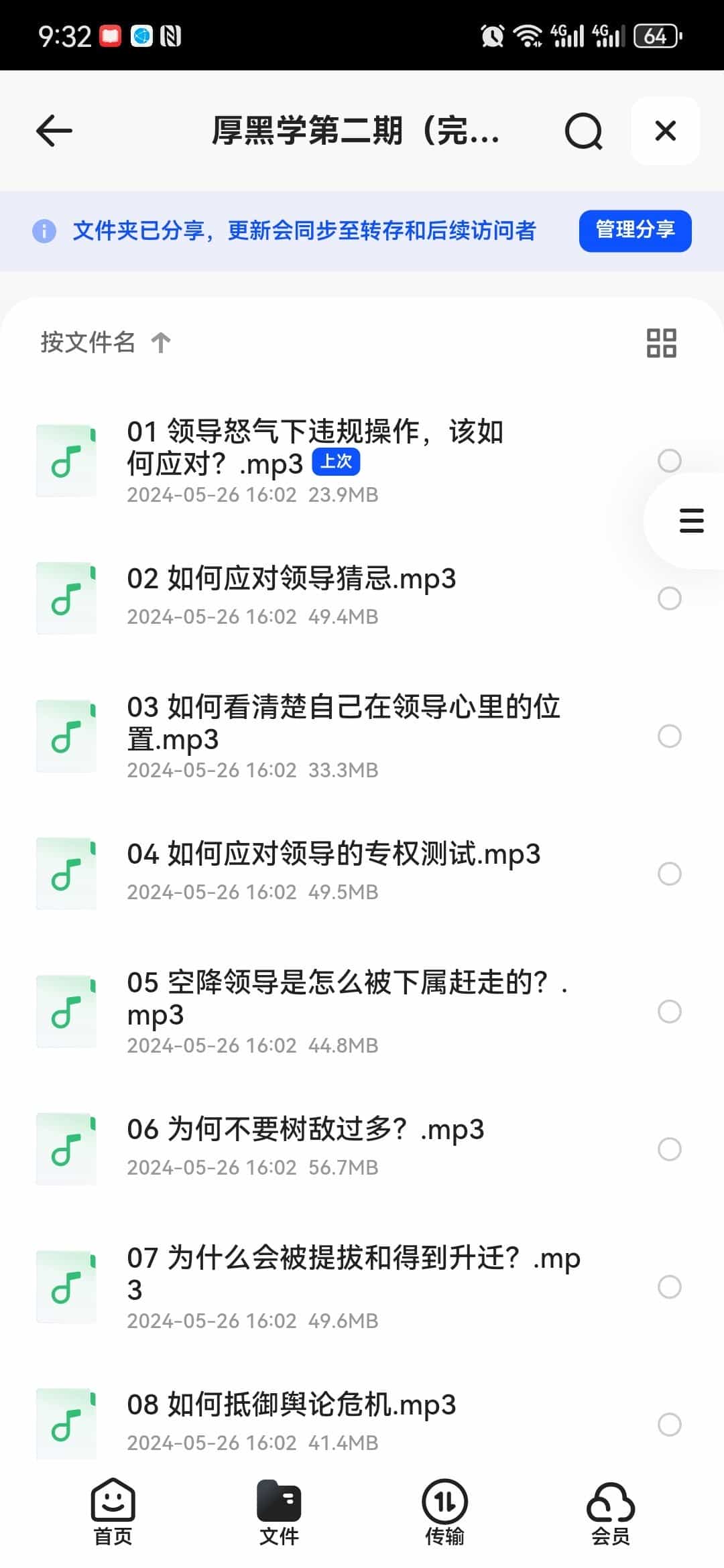724x1568 pixels.
Task: Open 03 如何看清楚自己在领导心里的位置.mp3
Action: point(343,724)
